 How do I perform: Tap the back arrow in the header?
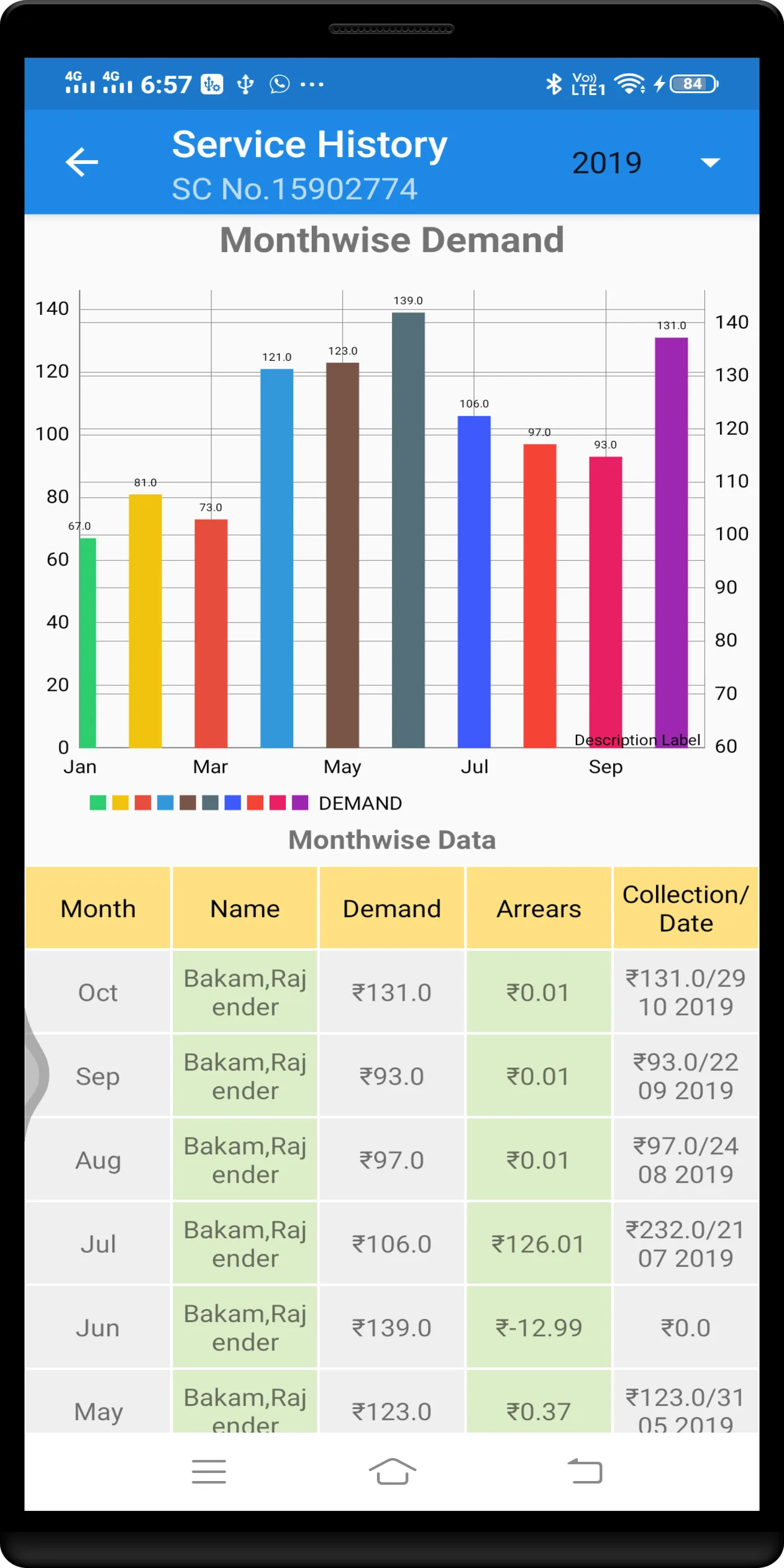pyautogui.click(x=82, y=162)
